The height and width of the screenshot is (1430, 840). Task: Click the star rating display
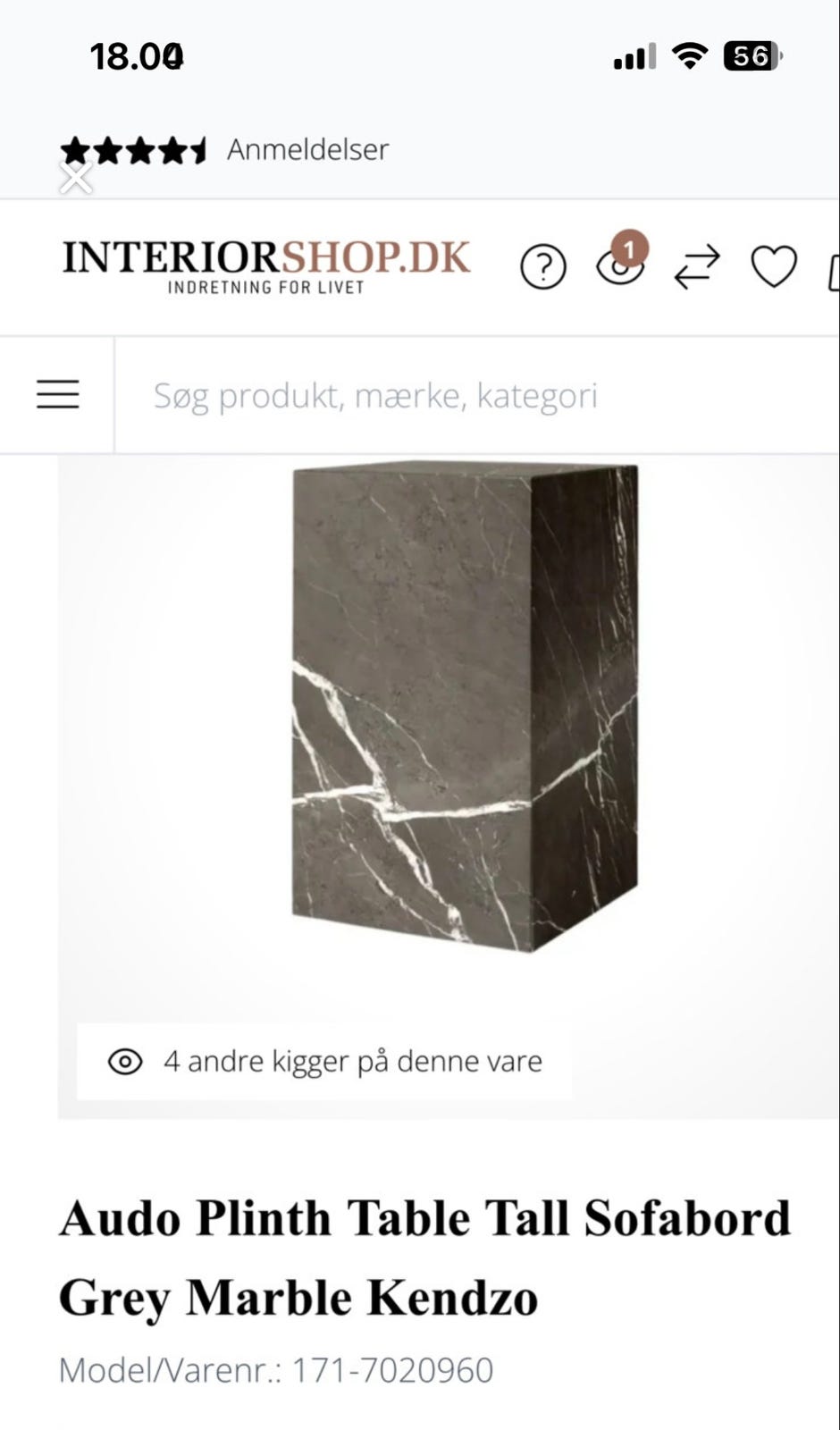[132, 149]
